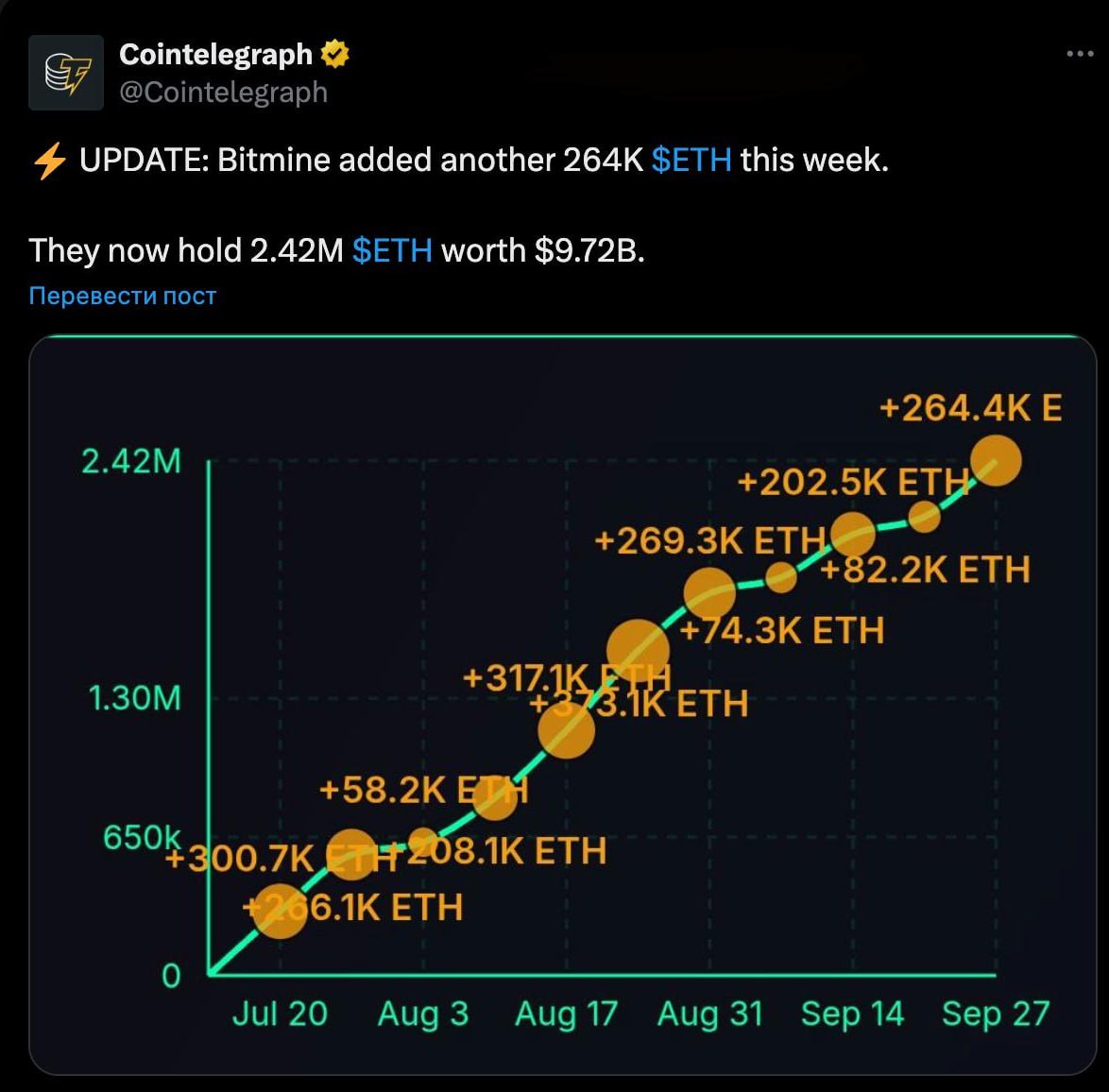Tap Перевести пост to translate
Viewport: 1109px width, 1092px height.
[x=123, y=296]
